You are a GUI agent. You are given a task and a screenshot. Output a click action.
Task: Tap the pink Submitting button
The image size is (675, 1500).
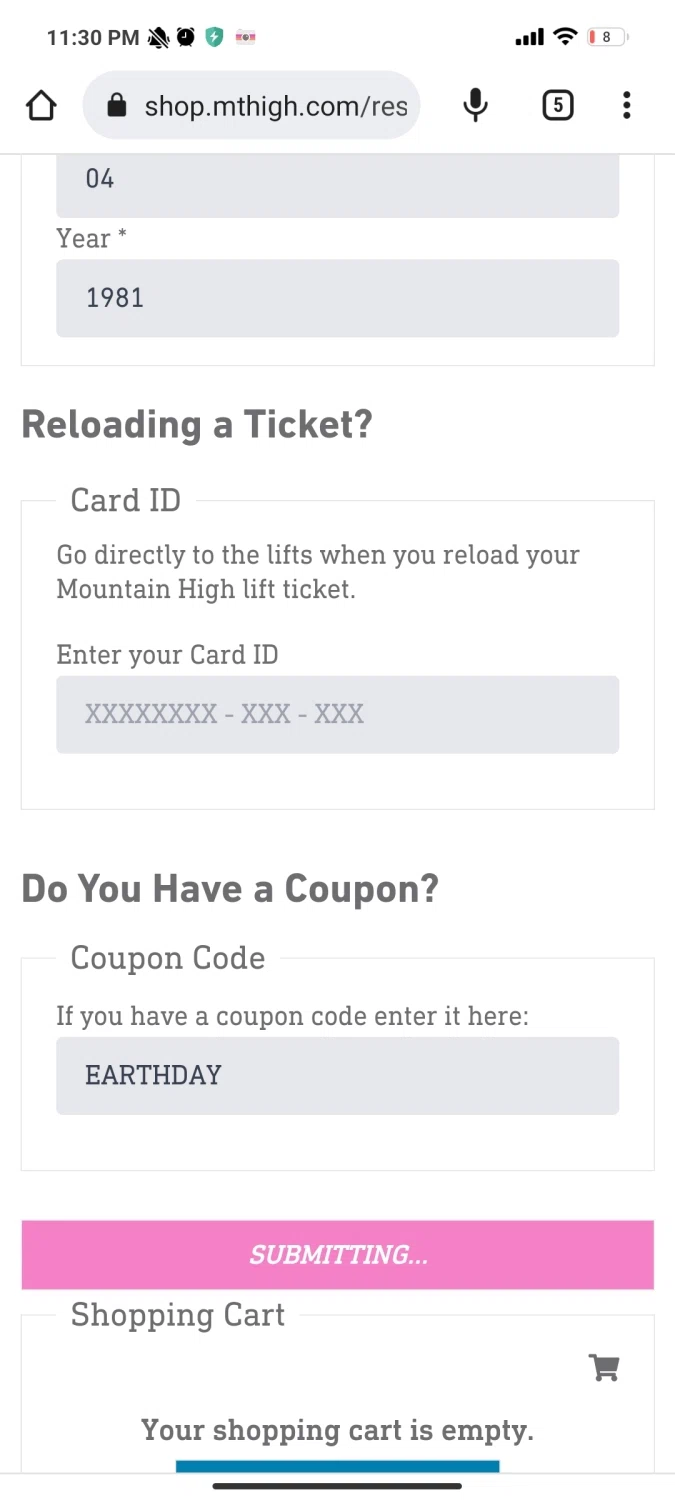337,1254
